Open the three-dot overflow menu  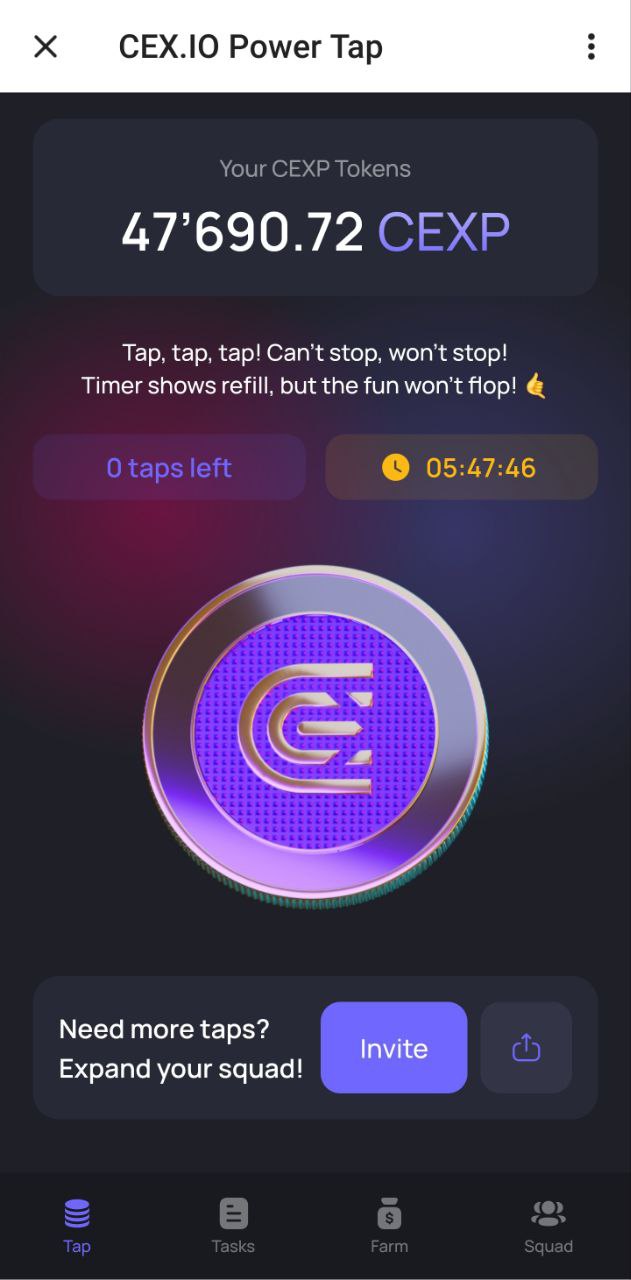tap(591, 46)
